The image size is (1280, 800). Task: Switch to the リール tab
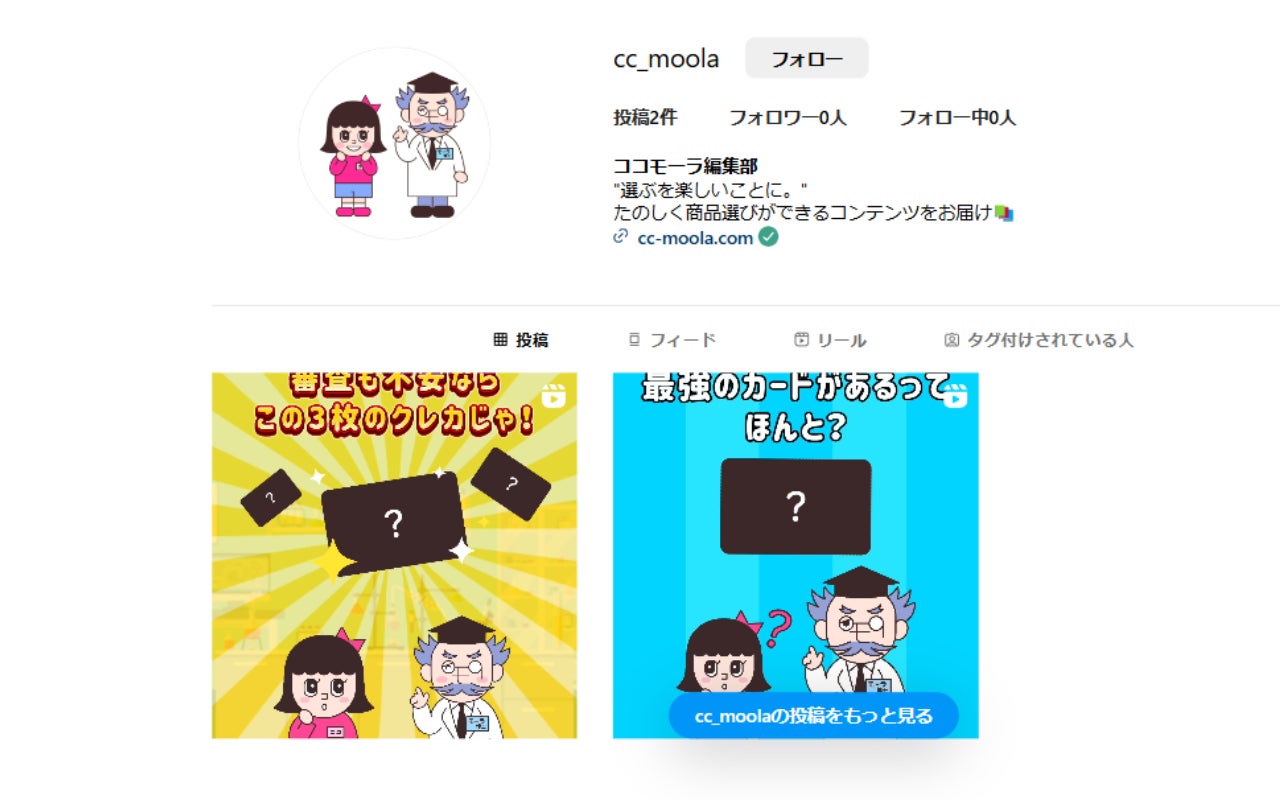click(x=830, y=340)
